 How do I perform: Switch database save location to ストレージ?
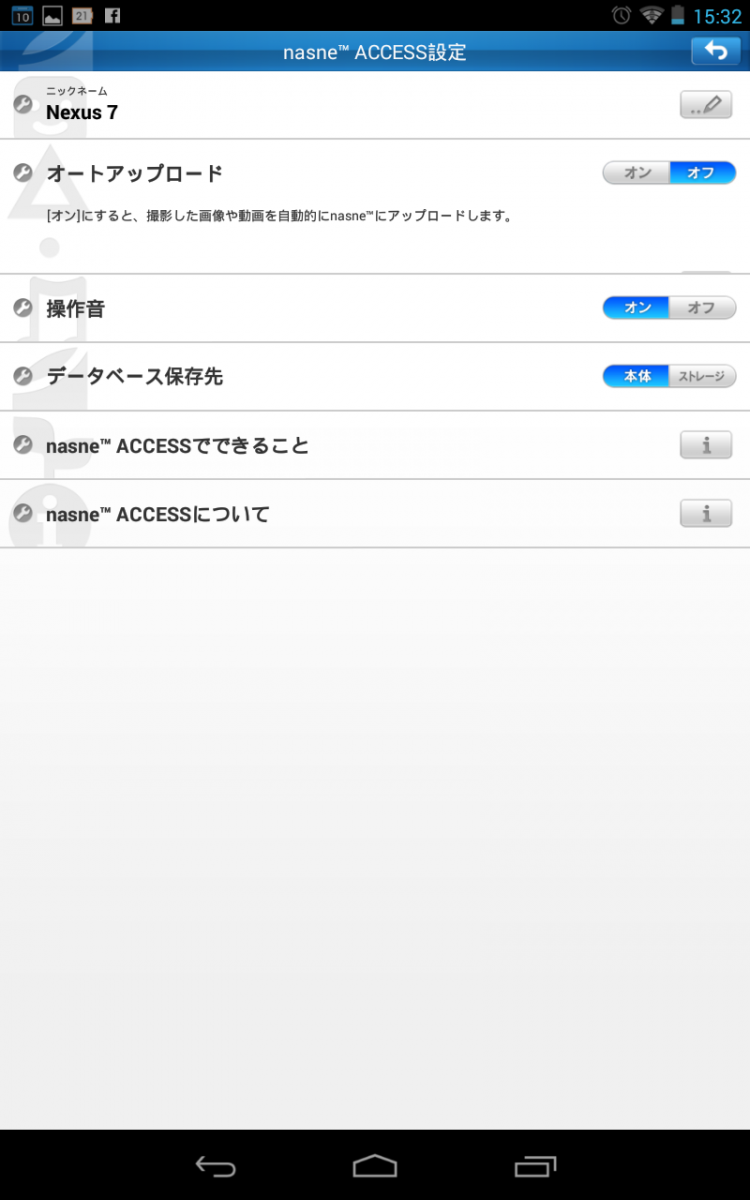tap(702, 376)
